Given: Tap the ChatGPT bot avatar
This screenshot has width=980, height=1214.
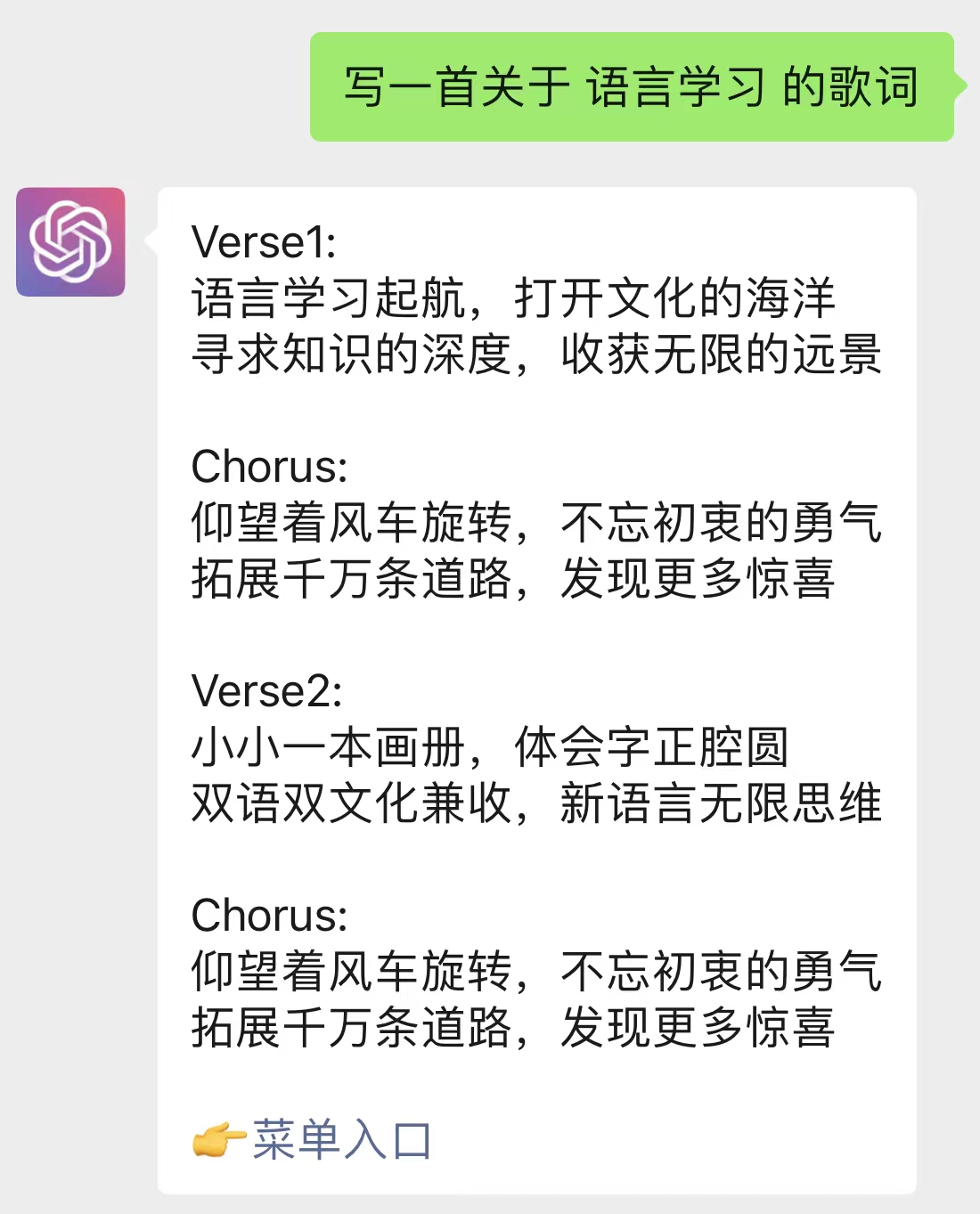Looking at the screenshot, I should point(70,241).
